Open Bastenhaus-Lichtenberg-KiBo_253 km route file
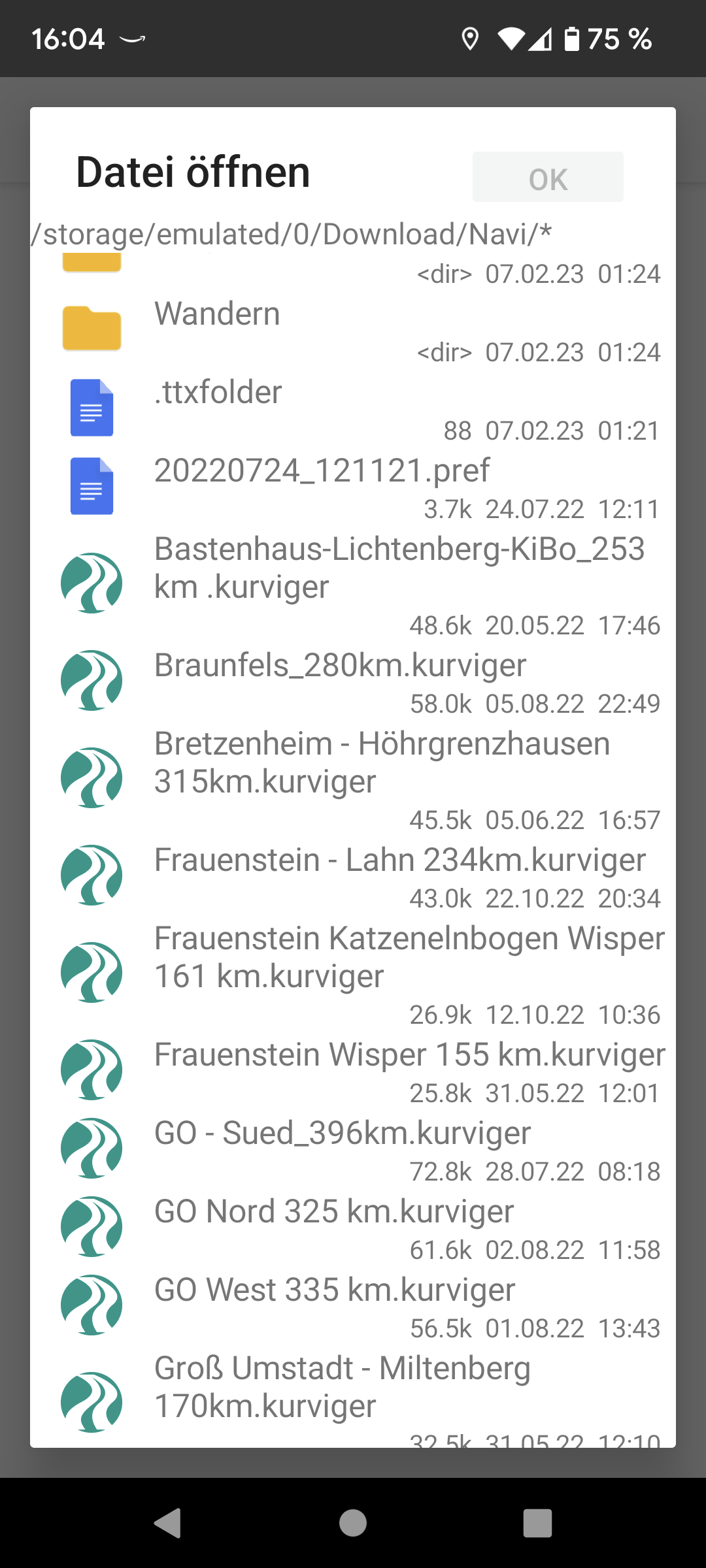This screenshot has height=1568, width=706. point(353,581)
